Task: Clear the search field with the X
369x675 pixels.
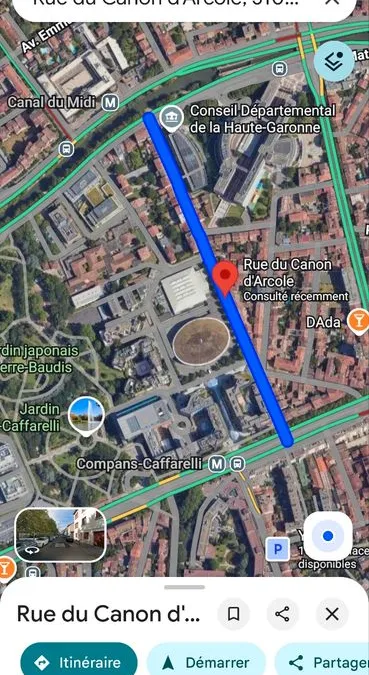Action: [x=332, y=2]
